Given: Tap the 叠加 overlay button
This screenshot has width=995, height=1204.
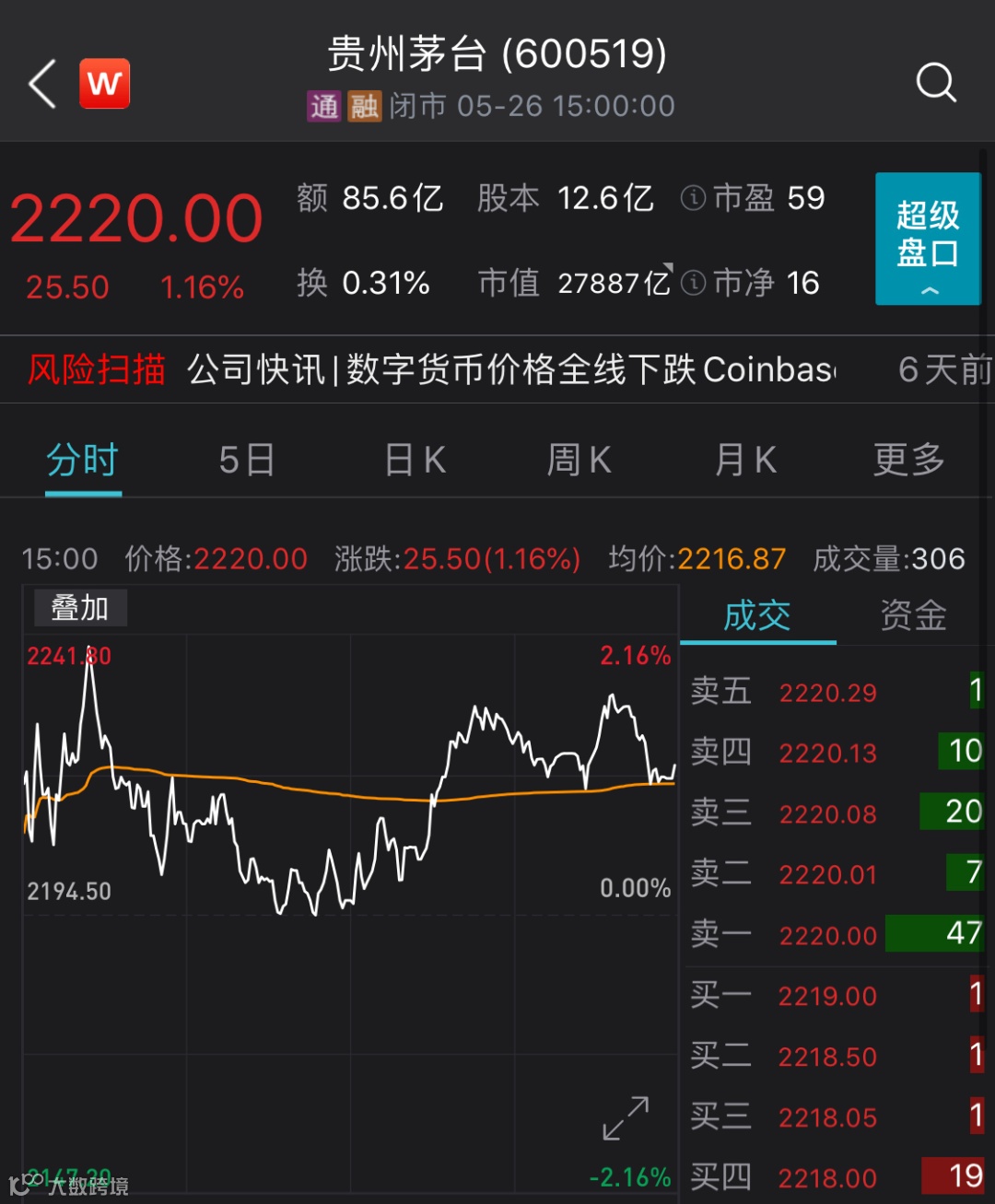Looking at the screenshot, I should pyautogui.click(x=80, y=609).
